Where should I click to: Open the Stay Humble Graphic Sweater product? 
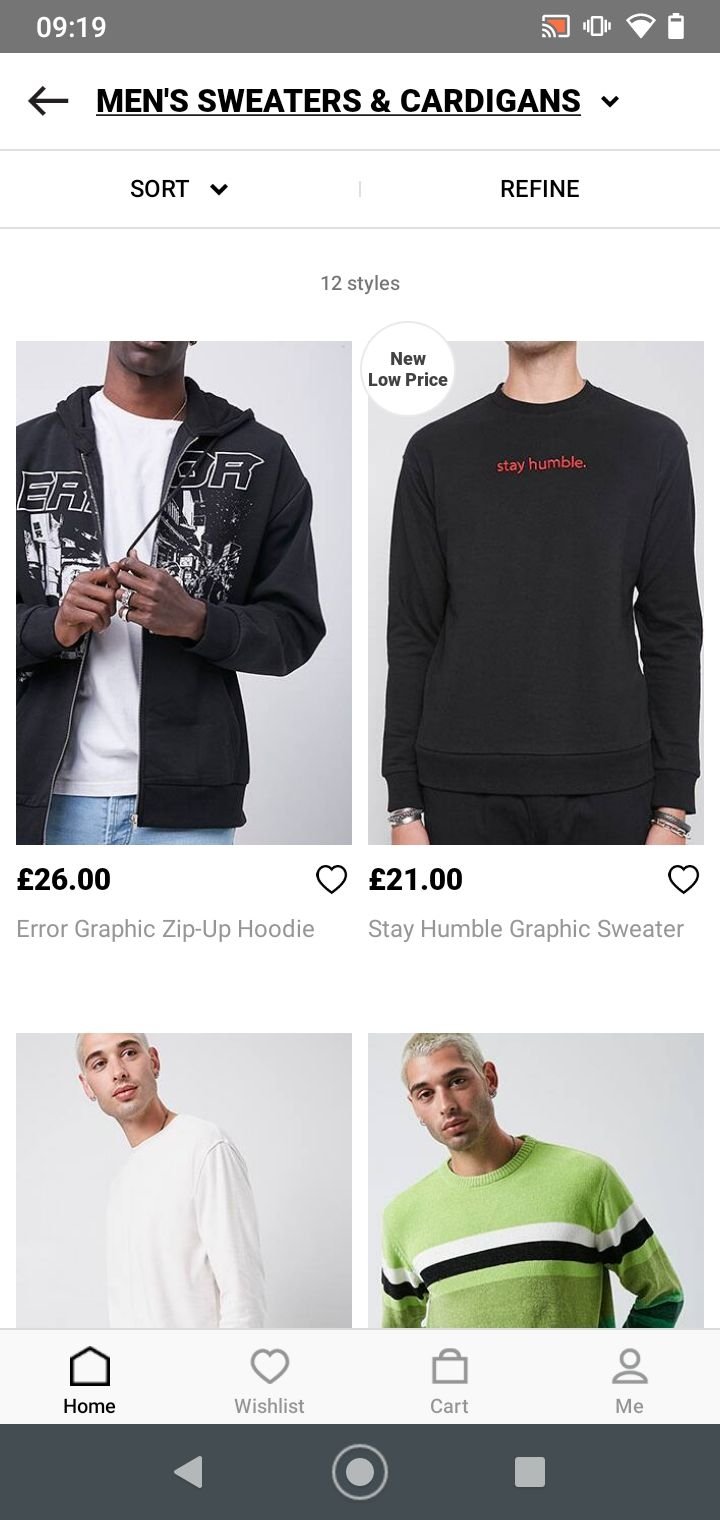[x=536, y=592]
